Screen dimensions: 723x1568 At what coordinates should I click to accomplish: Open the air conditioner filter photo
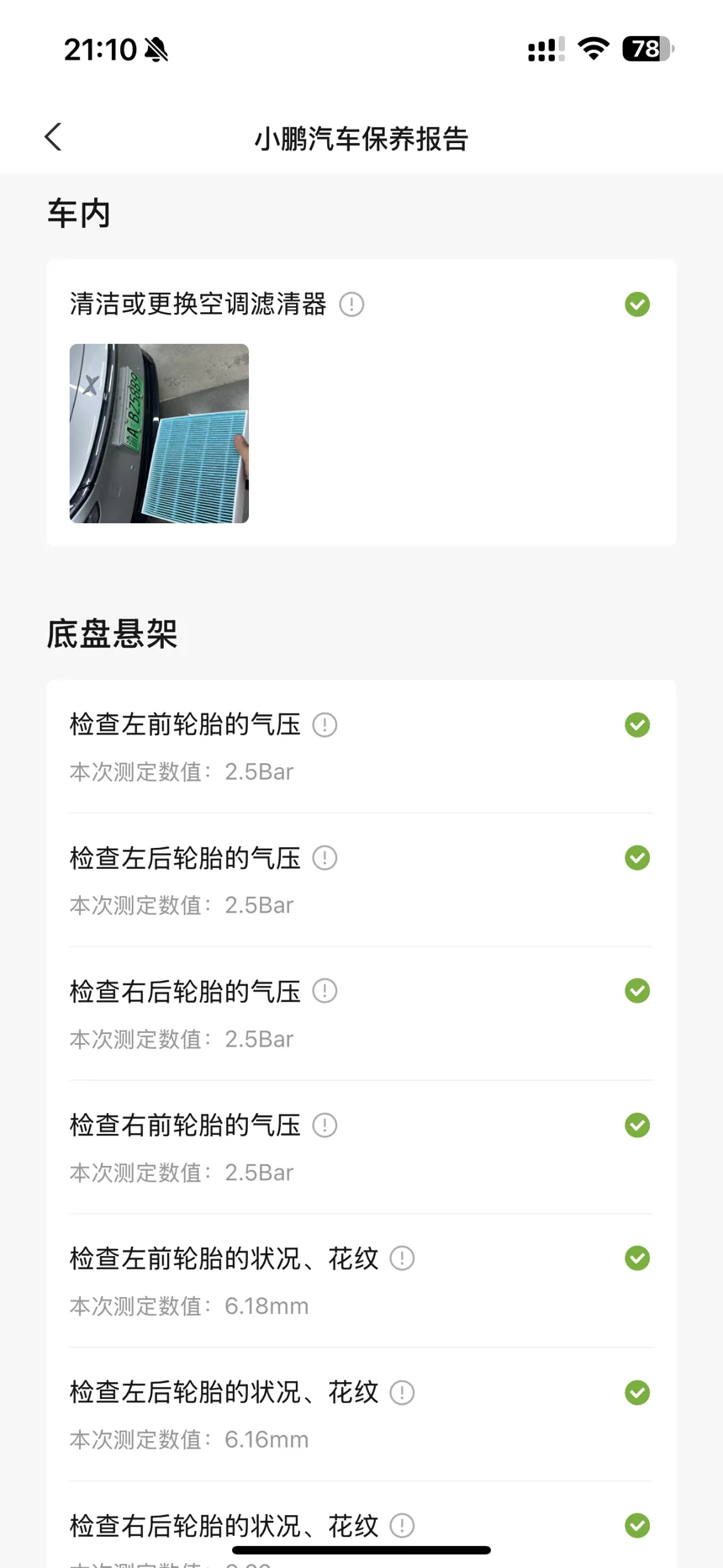159,433
